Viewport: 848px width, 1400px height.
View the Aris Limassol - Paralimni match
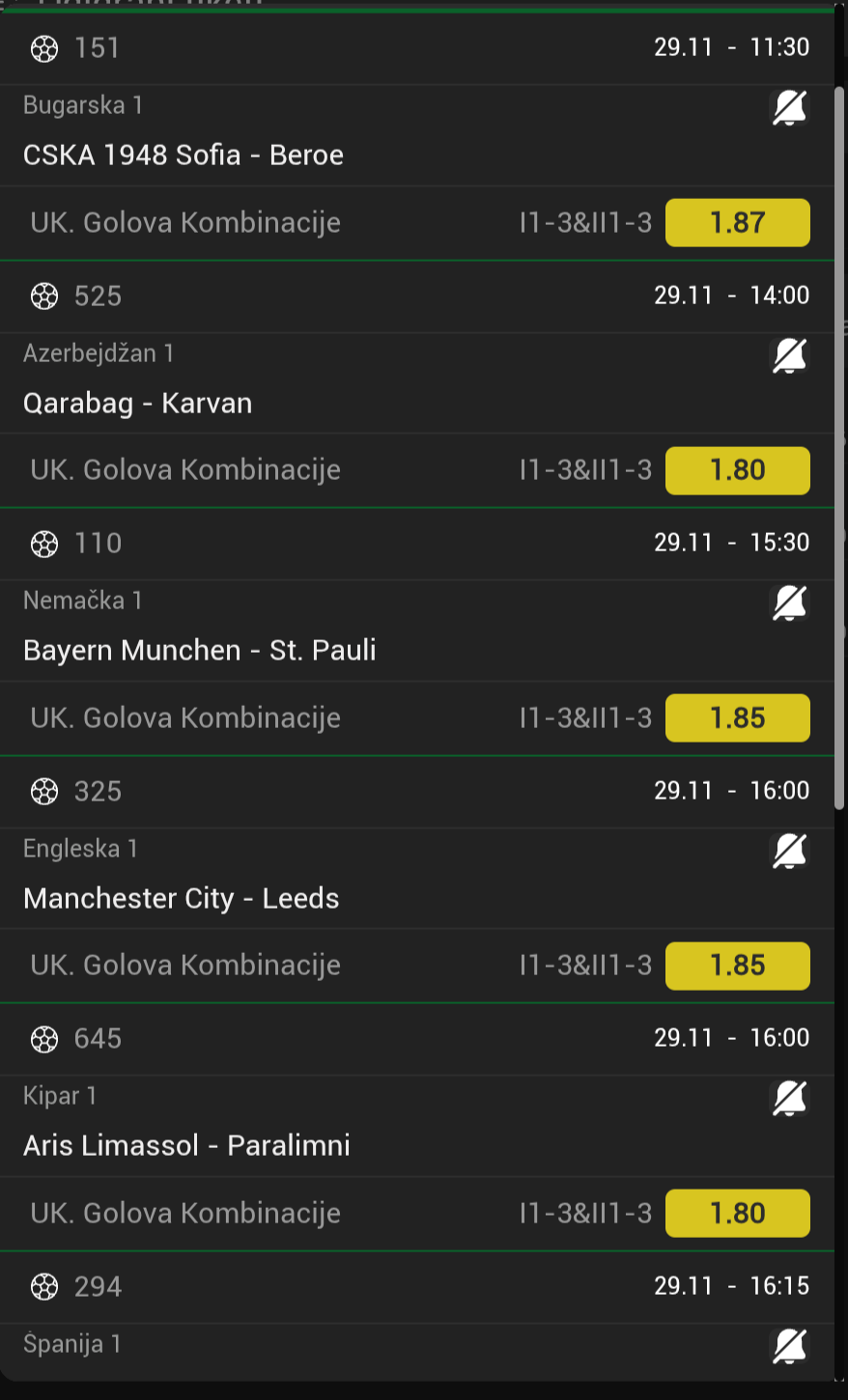187,1146
